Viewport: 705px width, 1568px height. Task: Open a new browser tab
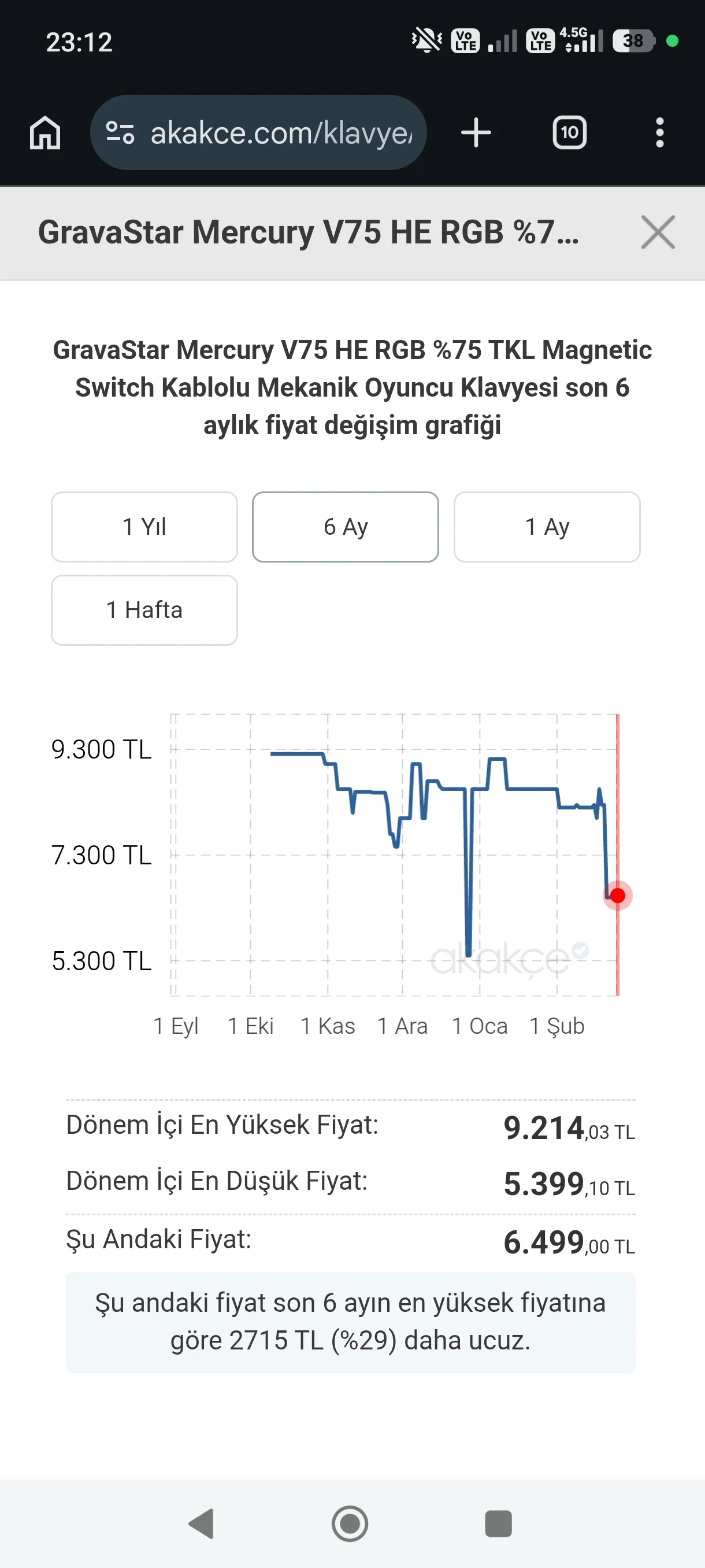pyautogui.click(x=476, y=133)
